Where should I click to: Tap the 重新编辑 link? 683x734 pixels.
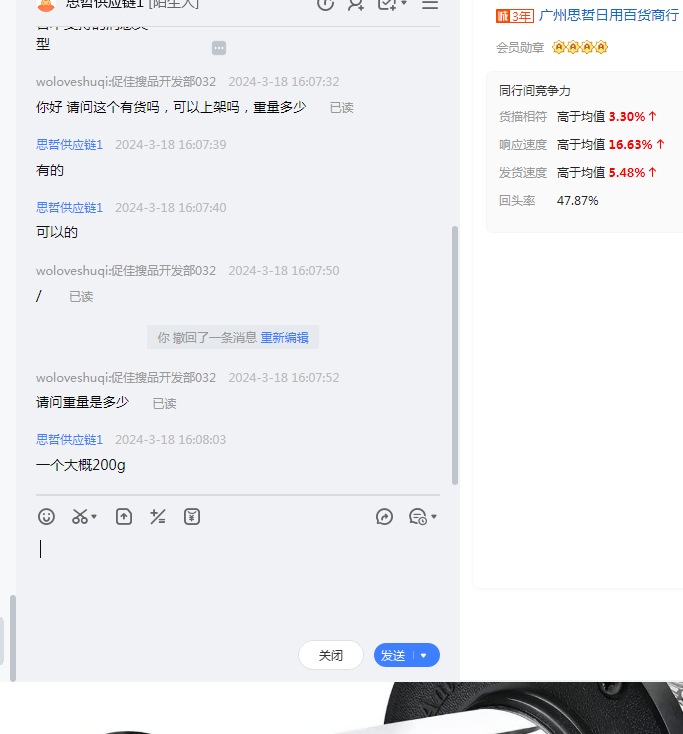284,338
